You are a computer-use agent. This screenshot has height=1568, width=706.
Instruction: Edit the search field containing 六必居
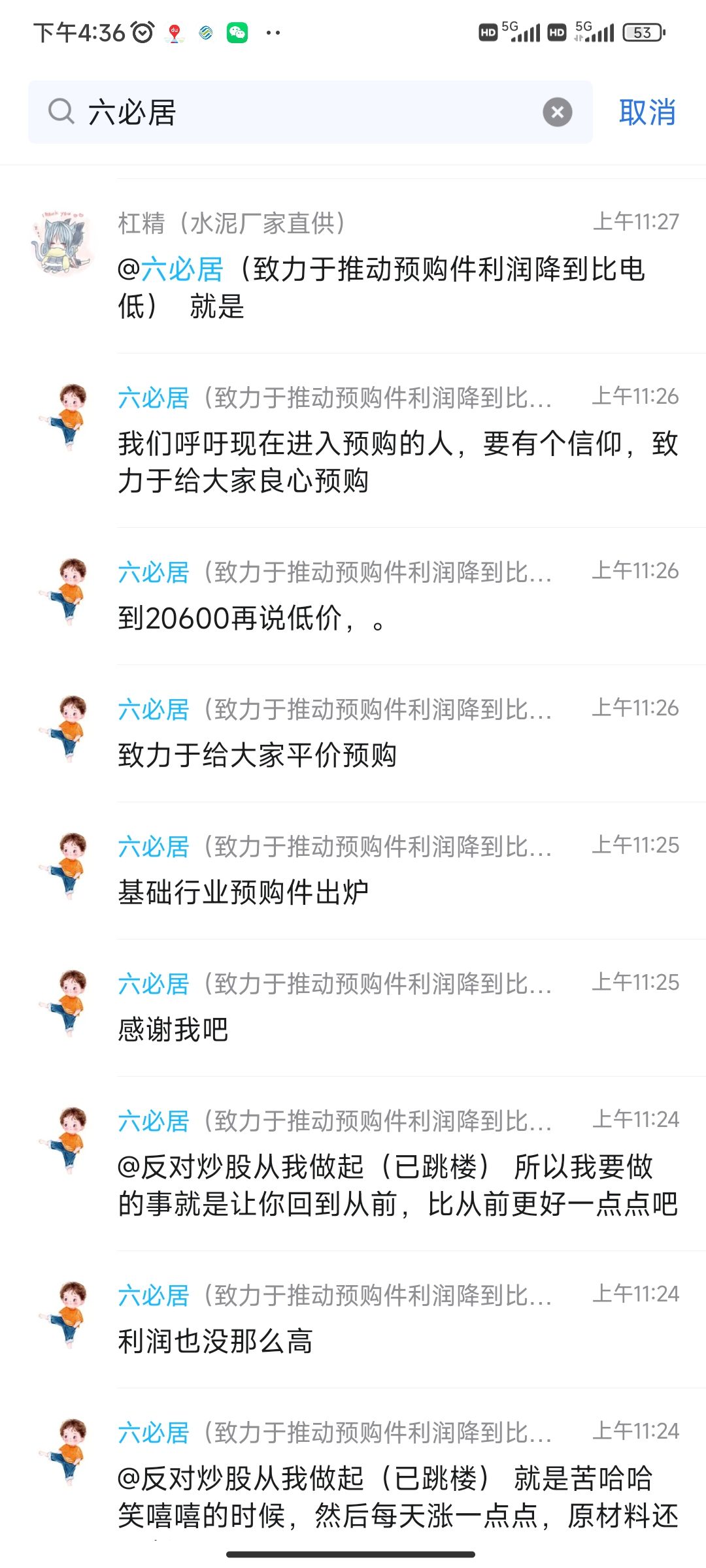tap(311, 112)
